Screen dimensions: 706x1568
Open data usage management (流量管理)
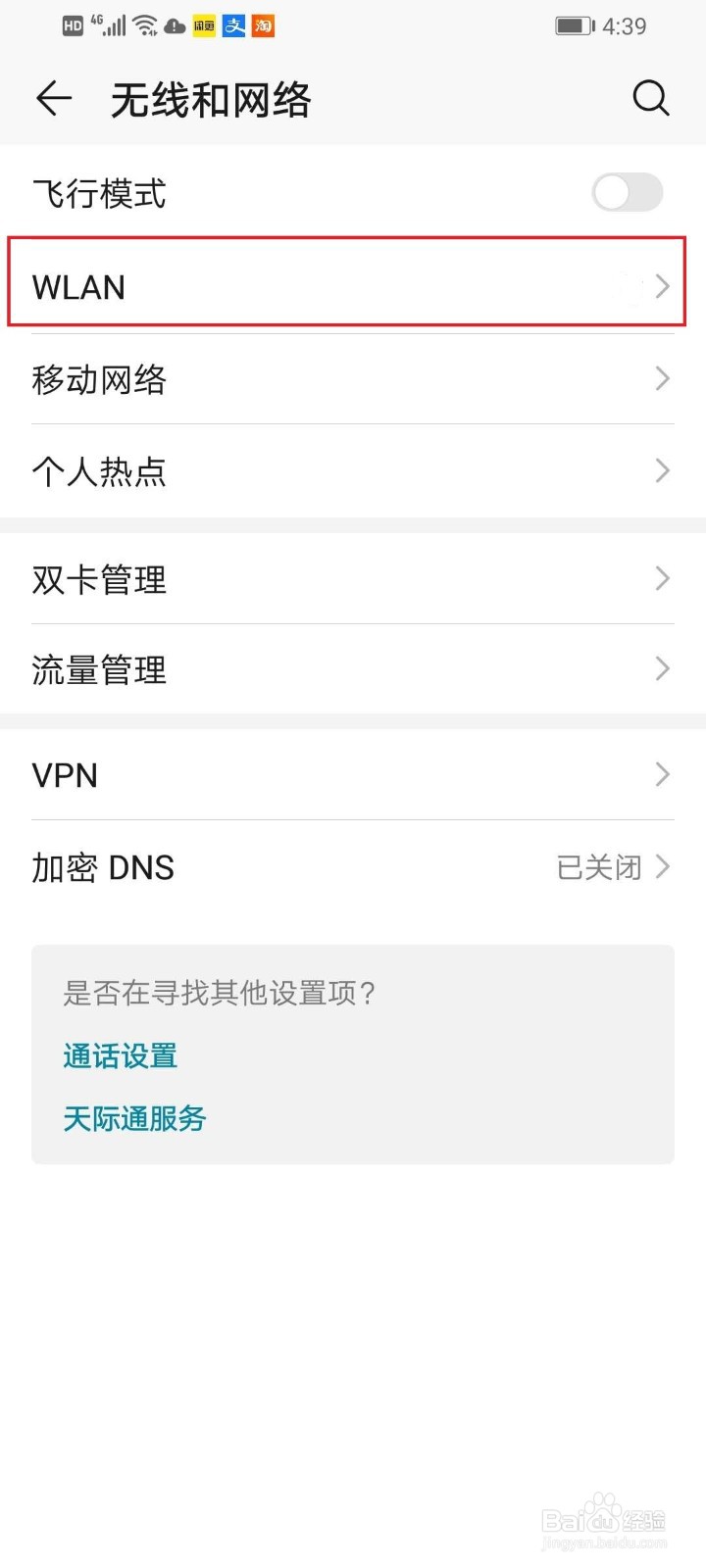tap(353, 669)
